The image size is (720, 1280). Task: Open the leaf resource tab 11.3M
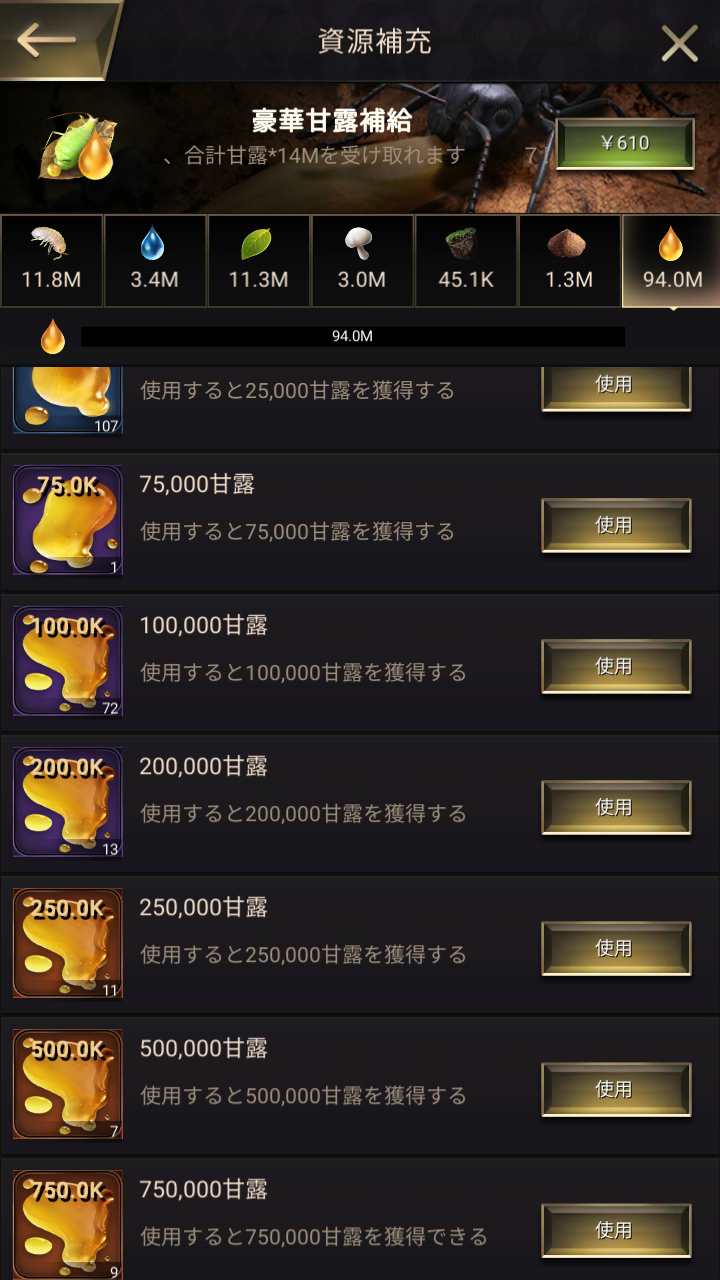pyautogui.click(x=258, y=260)
